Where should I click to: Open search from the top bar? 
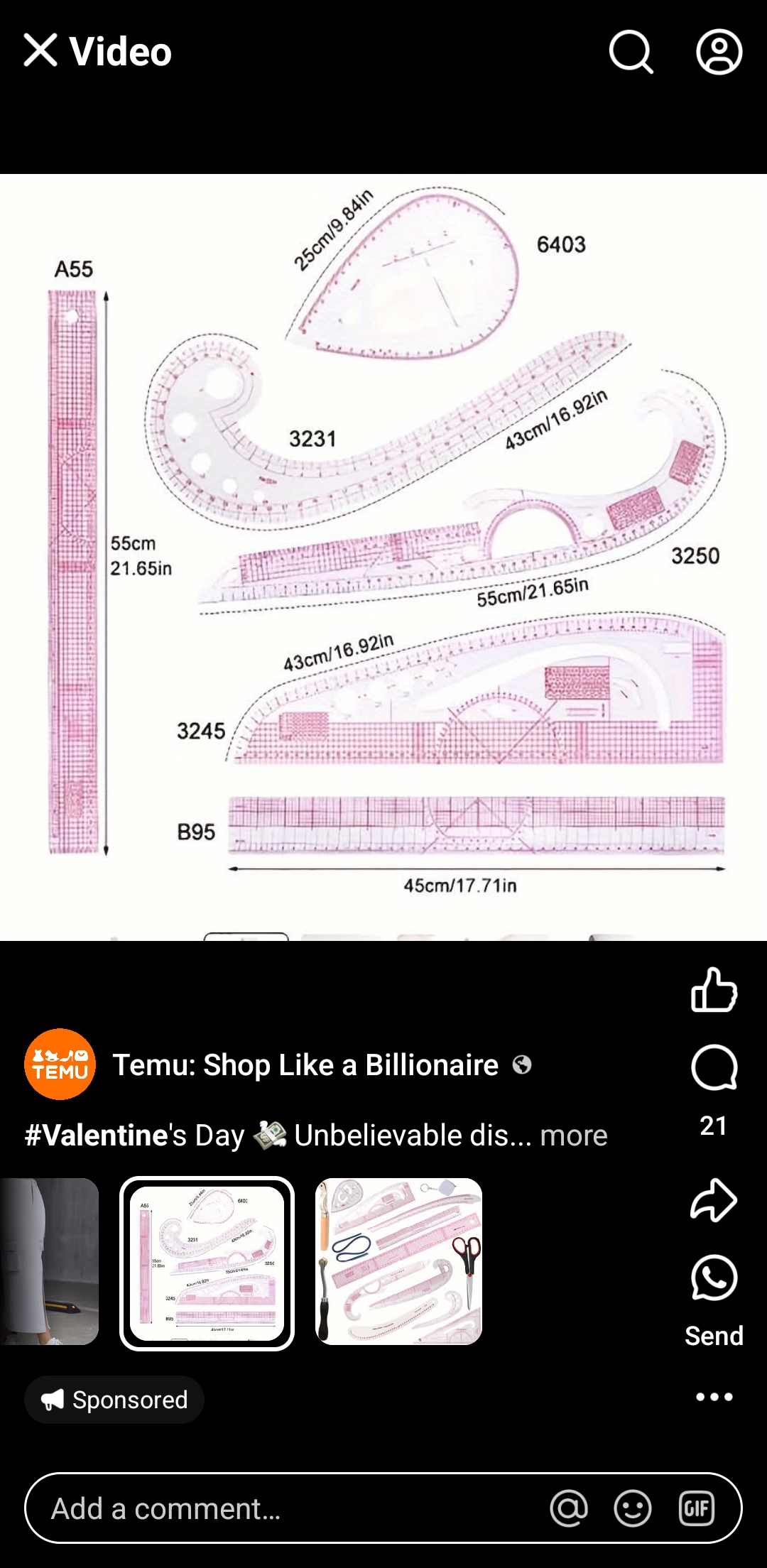point(631,51)
